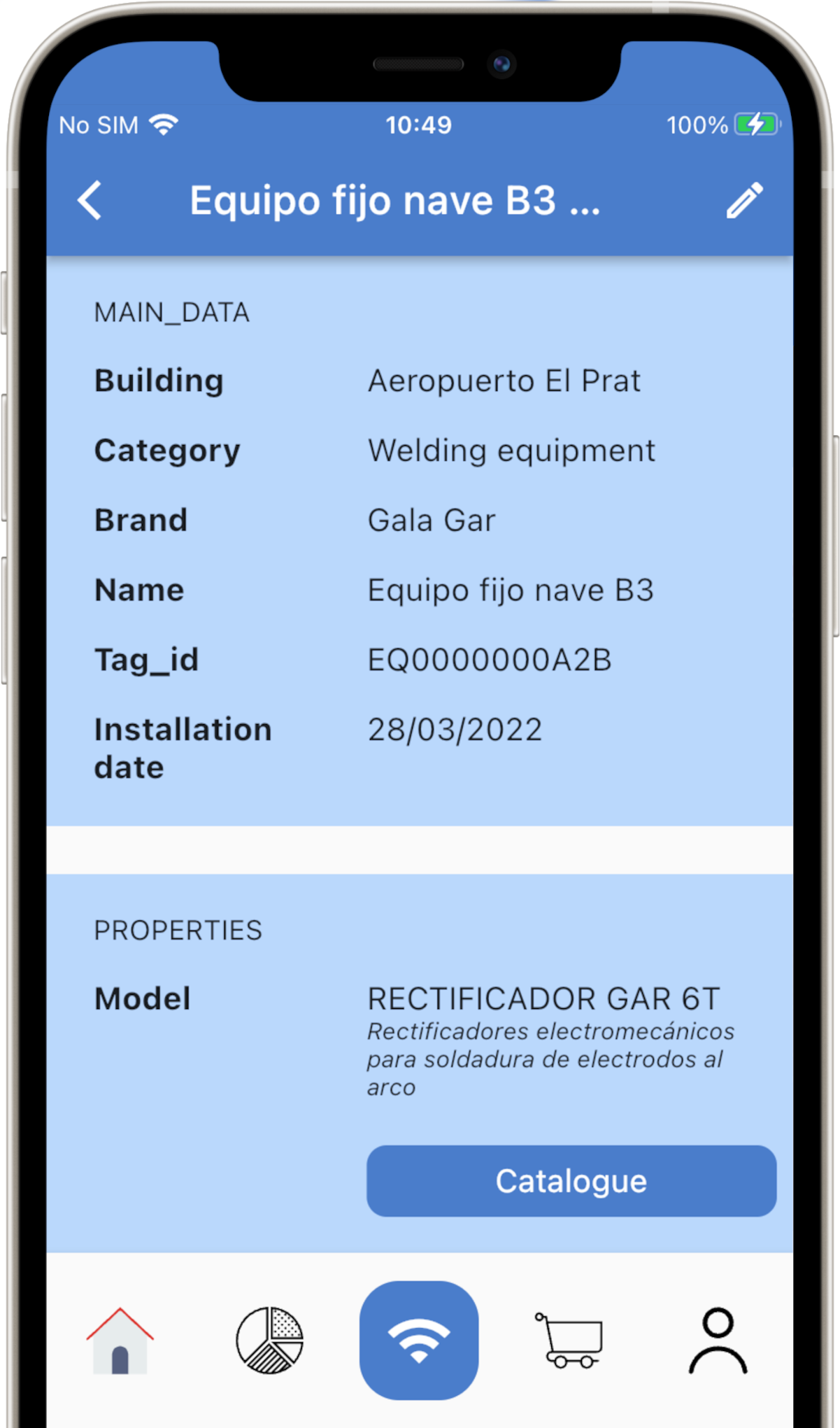Image resolution: width=840 pixels, height=1428 pixels.
Task: Open the pie chart statistics tab
Action: pos(269,1340)
